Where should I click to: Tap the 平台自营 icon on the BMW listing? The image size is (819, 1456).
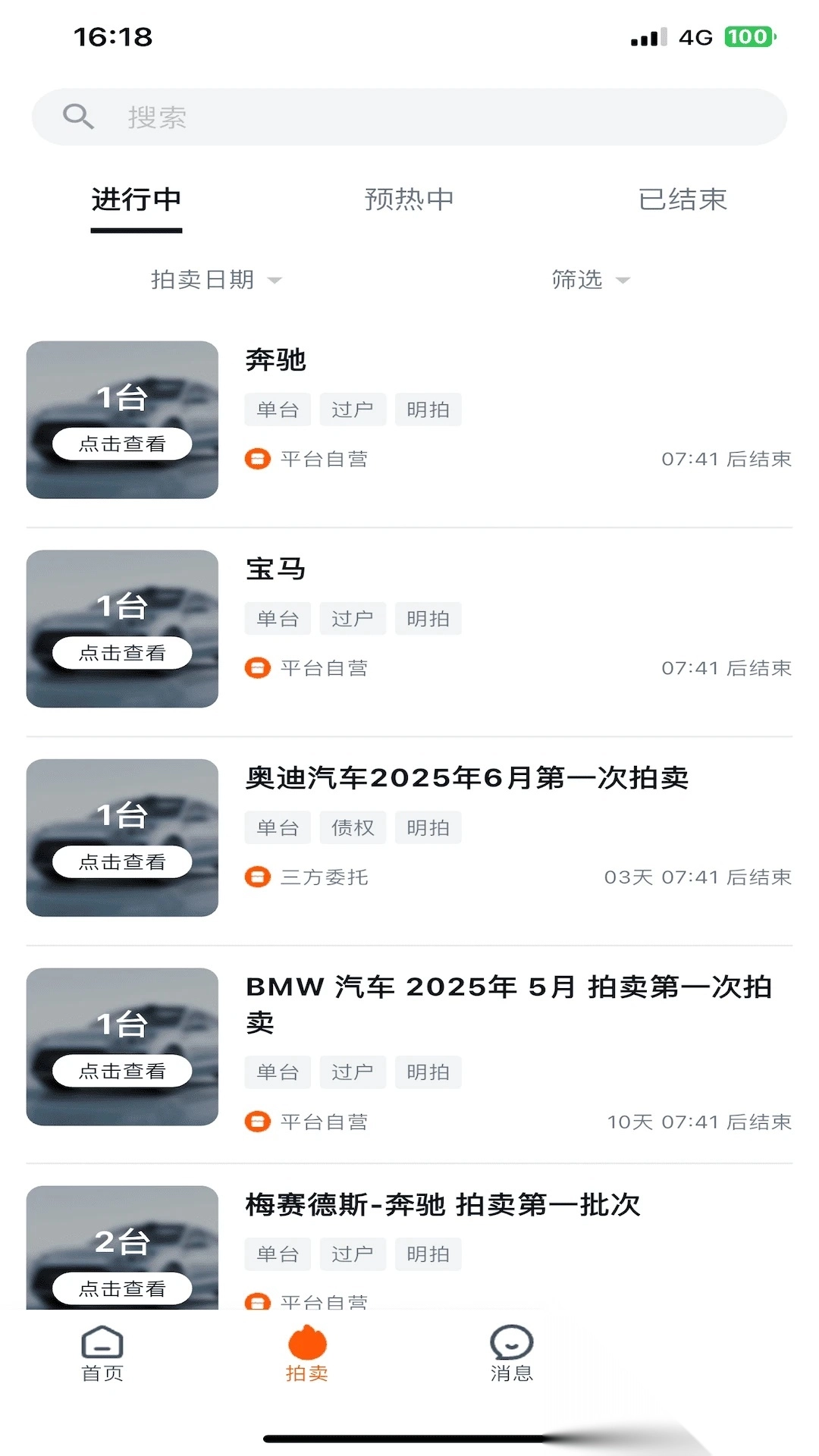(258, 1122)
